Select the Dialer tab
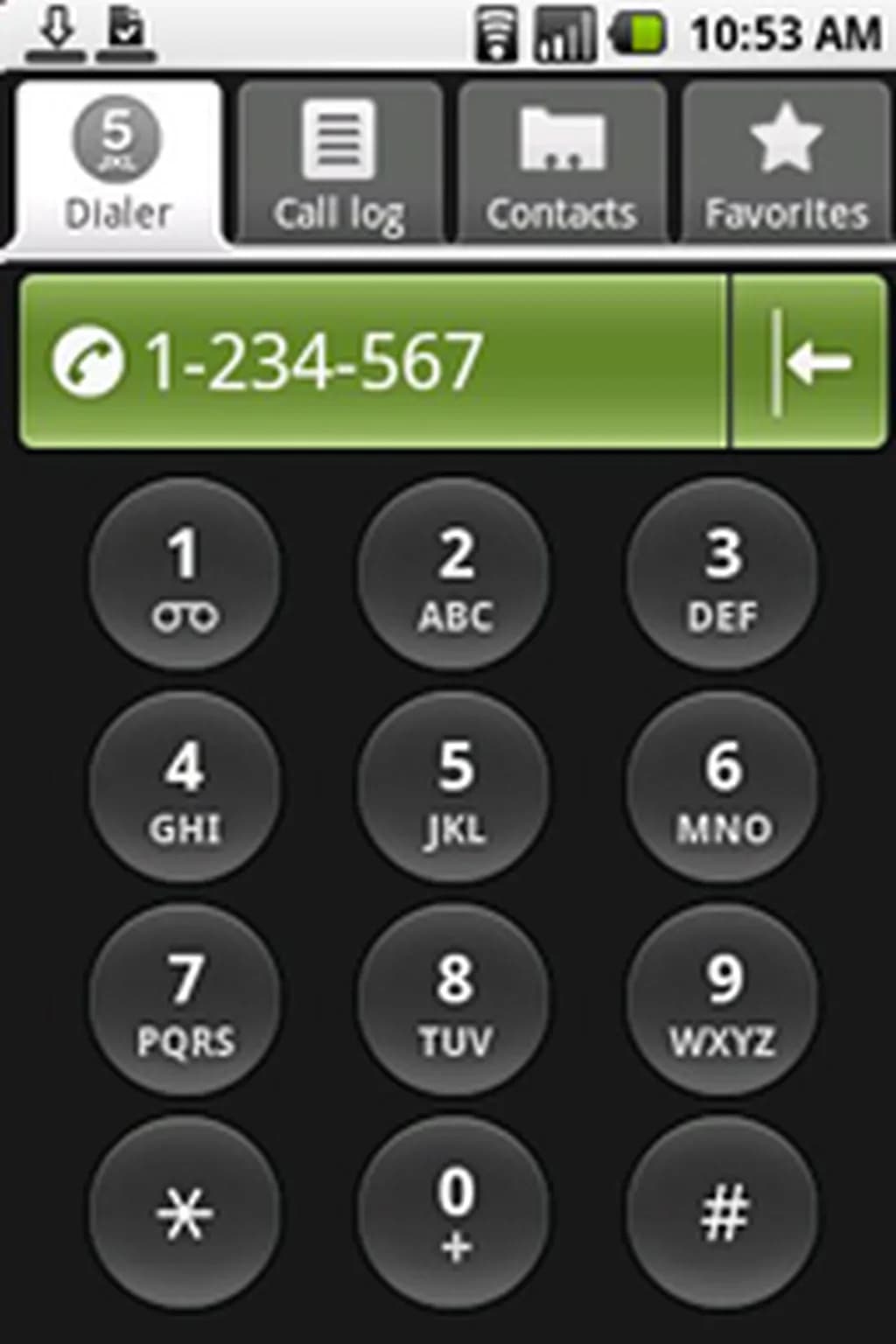Image resolution: width=896 pixels, height=1344 pixels. 117,163
